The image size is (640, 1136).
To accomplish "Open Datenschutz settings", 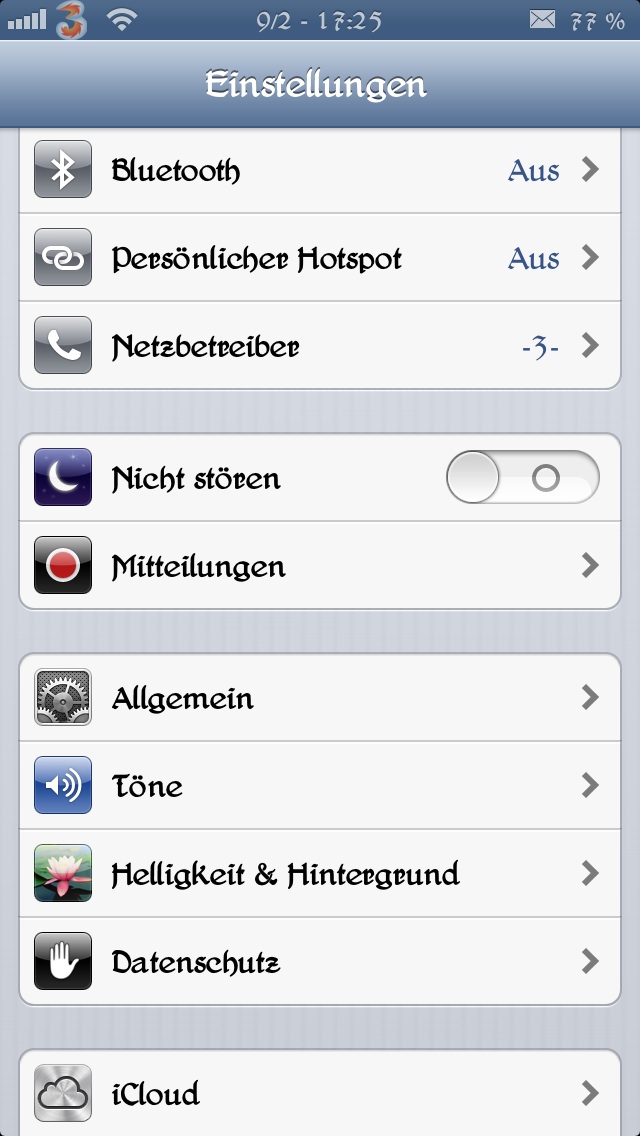I will [x=320, y=961].
